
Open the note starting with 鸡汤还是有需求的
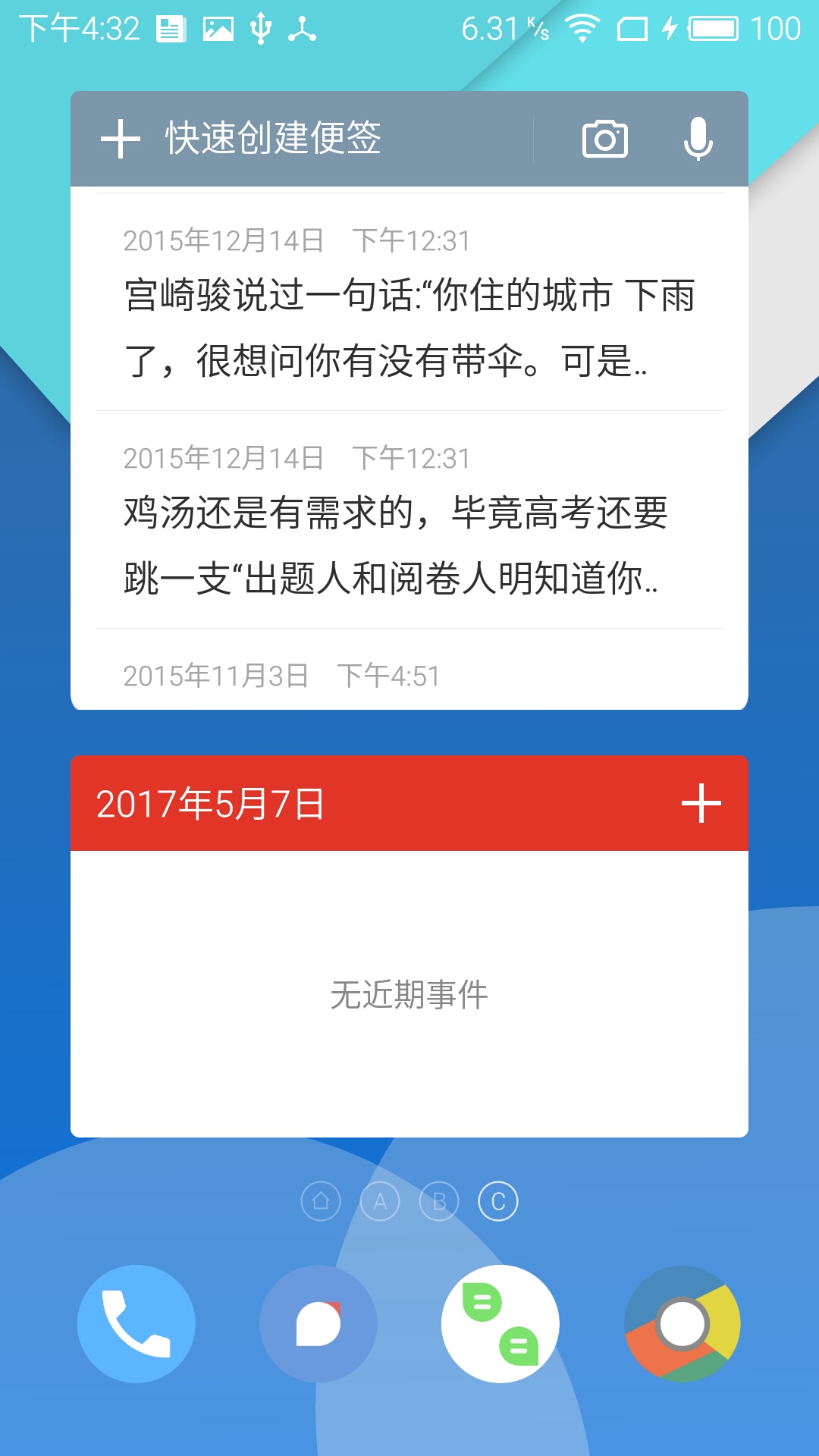click(409, 520)
